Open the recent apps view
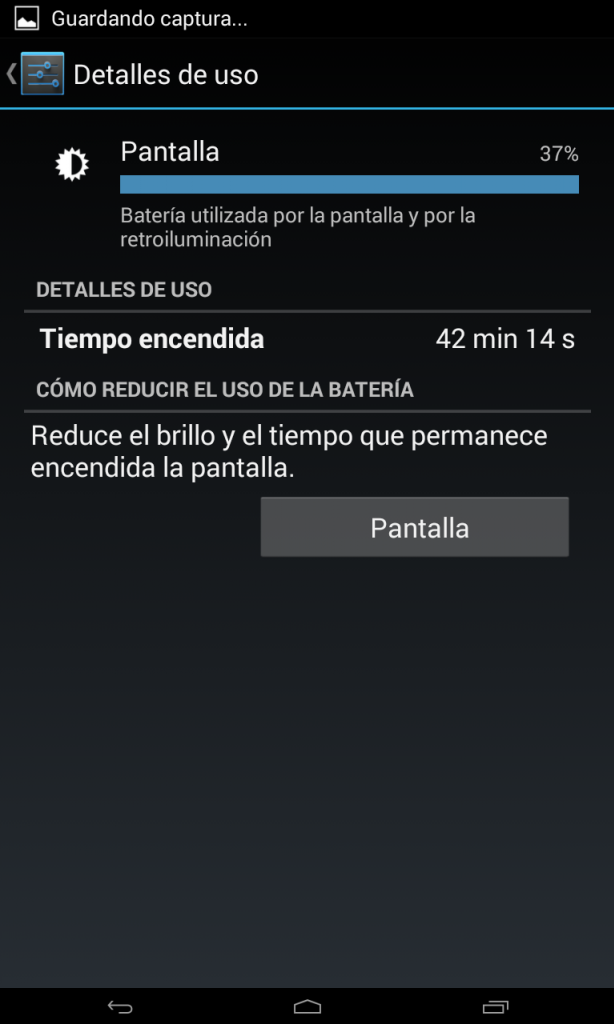This screenshot has height=1024, width=614. 494,1006
